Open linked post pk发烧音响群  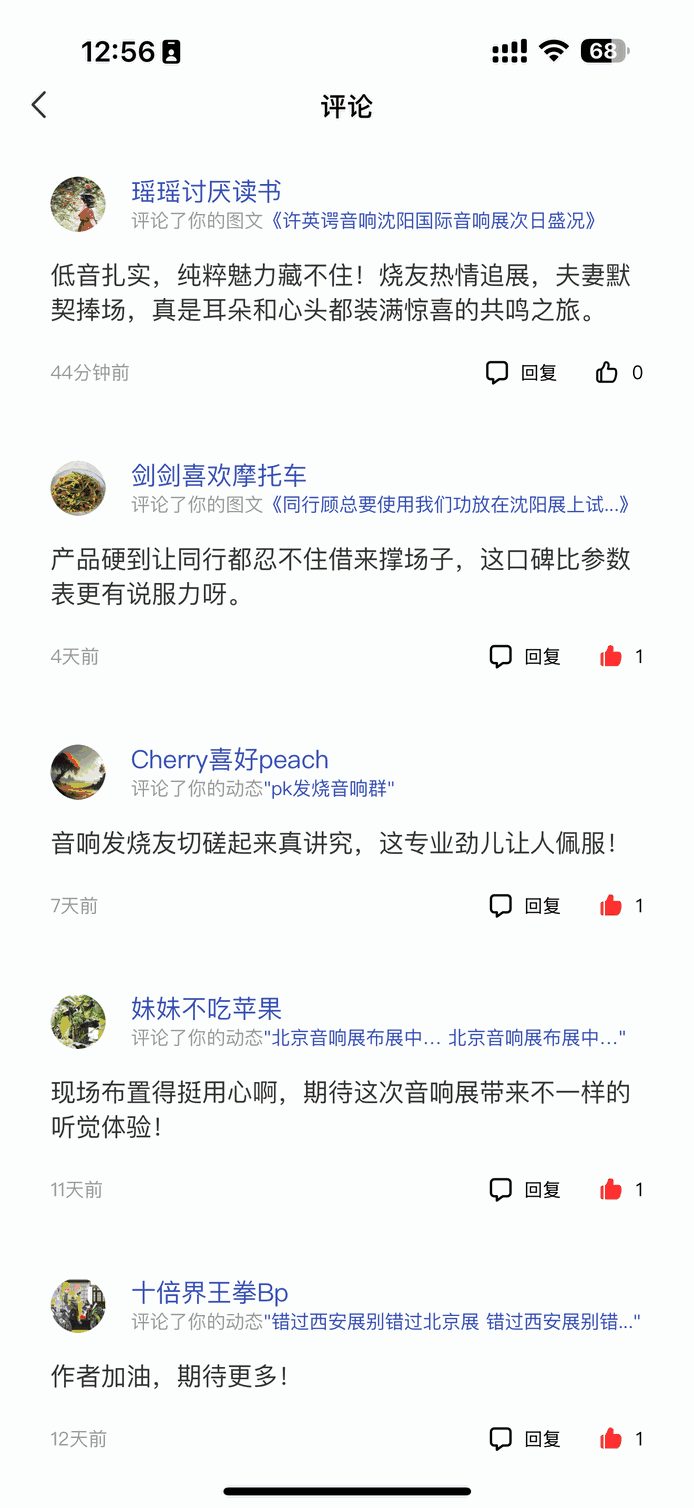pyautogui.click(x=330, y=789)
